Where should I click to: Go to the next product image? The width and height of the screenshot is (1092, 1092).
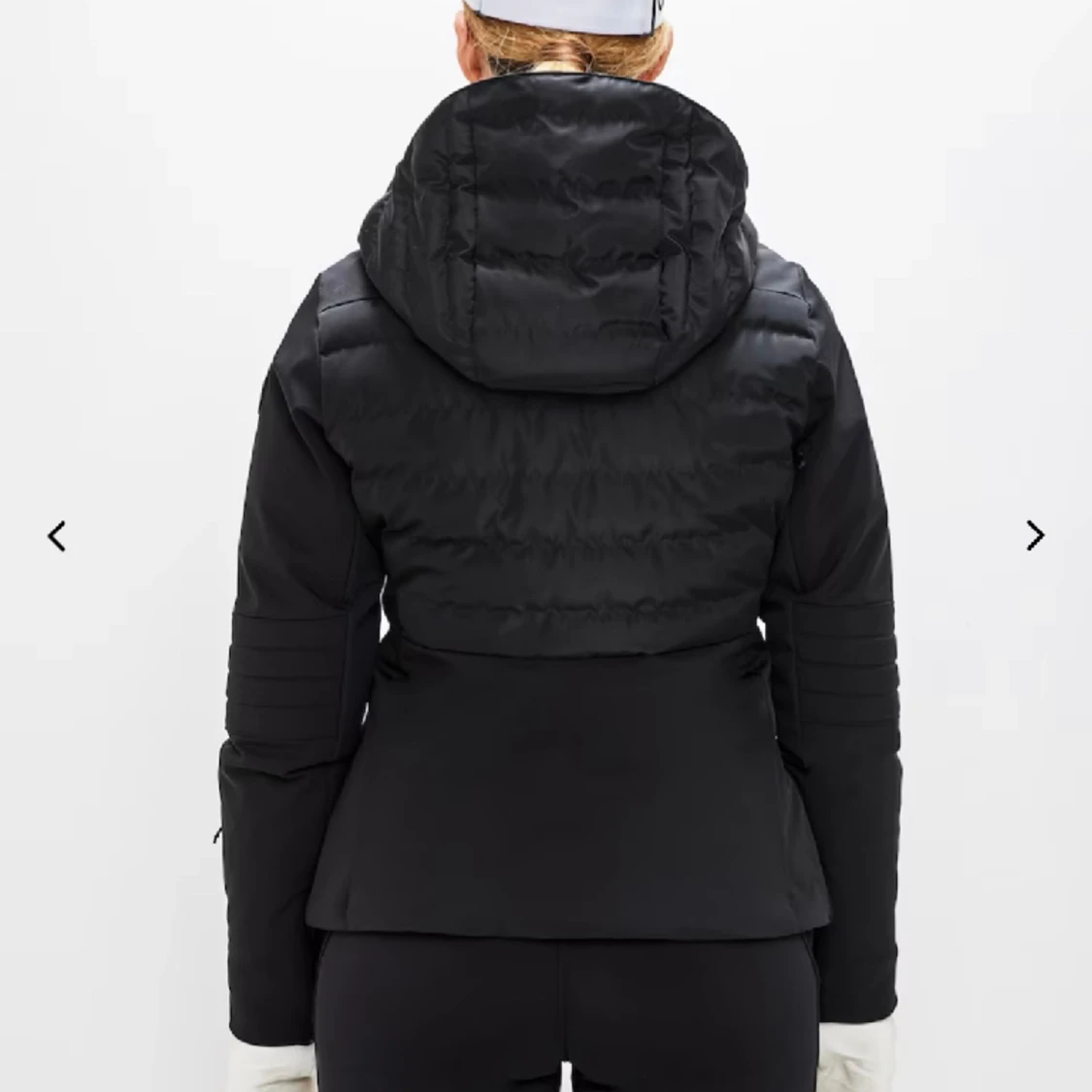(x=1036, y=535)
